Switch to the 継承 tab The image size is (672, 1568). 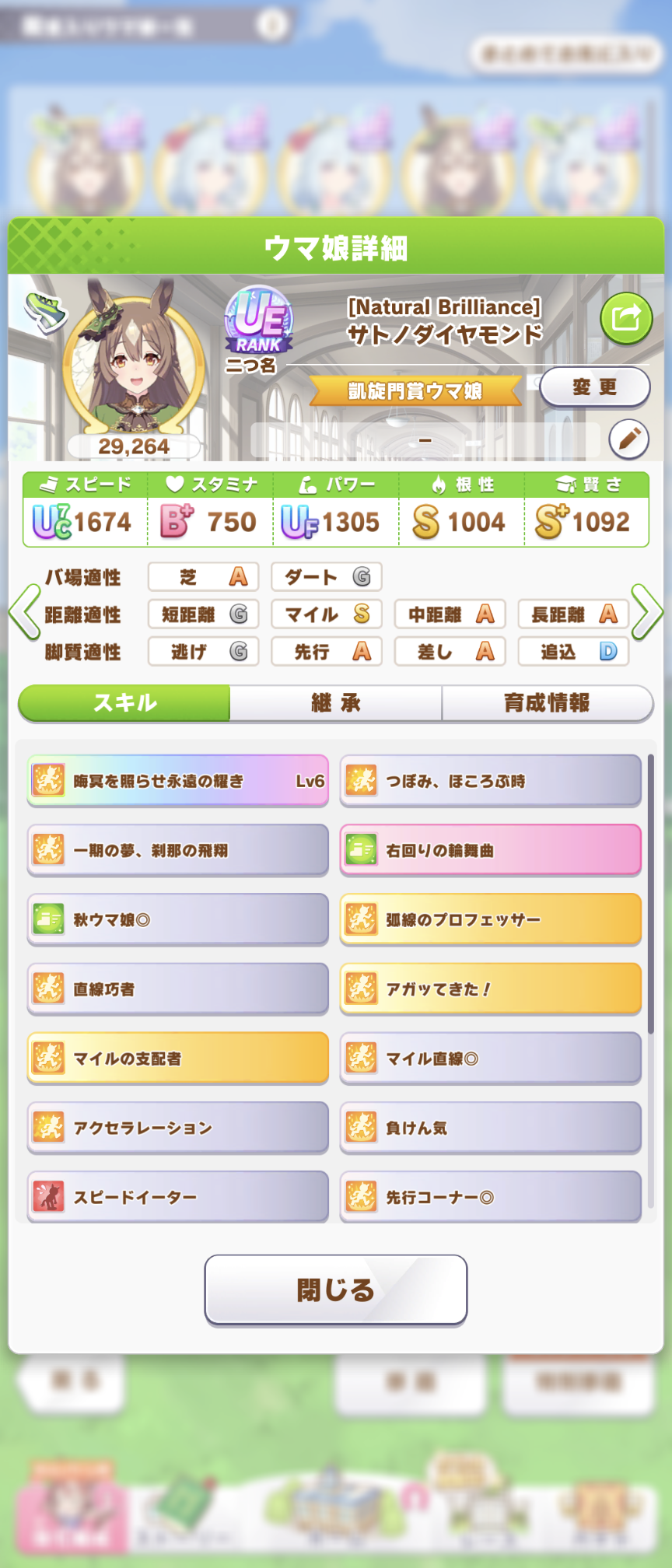335,703
